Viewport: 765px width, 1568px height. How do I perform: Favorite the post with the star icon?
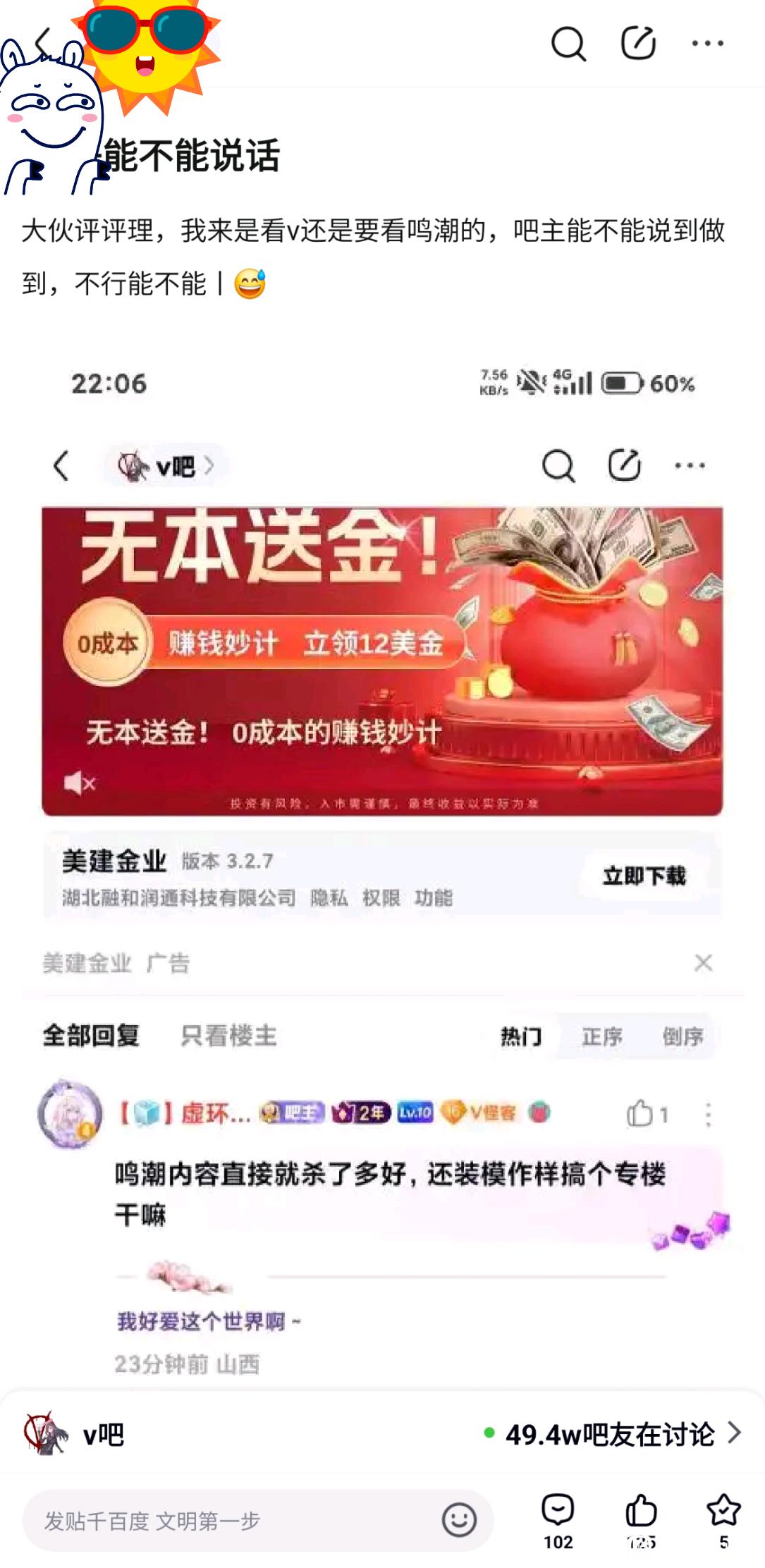click(x=723, y=1521)
